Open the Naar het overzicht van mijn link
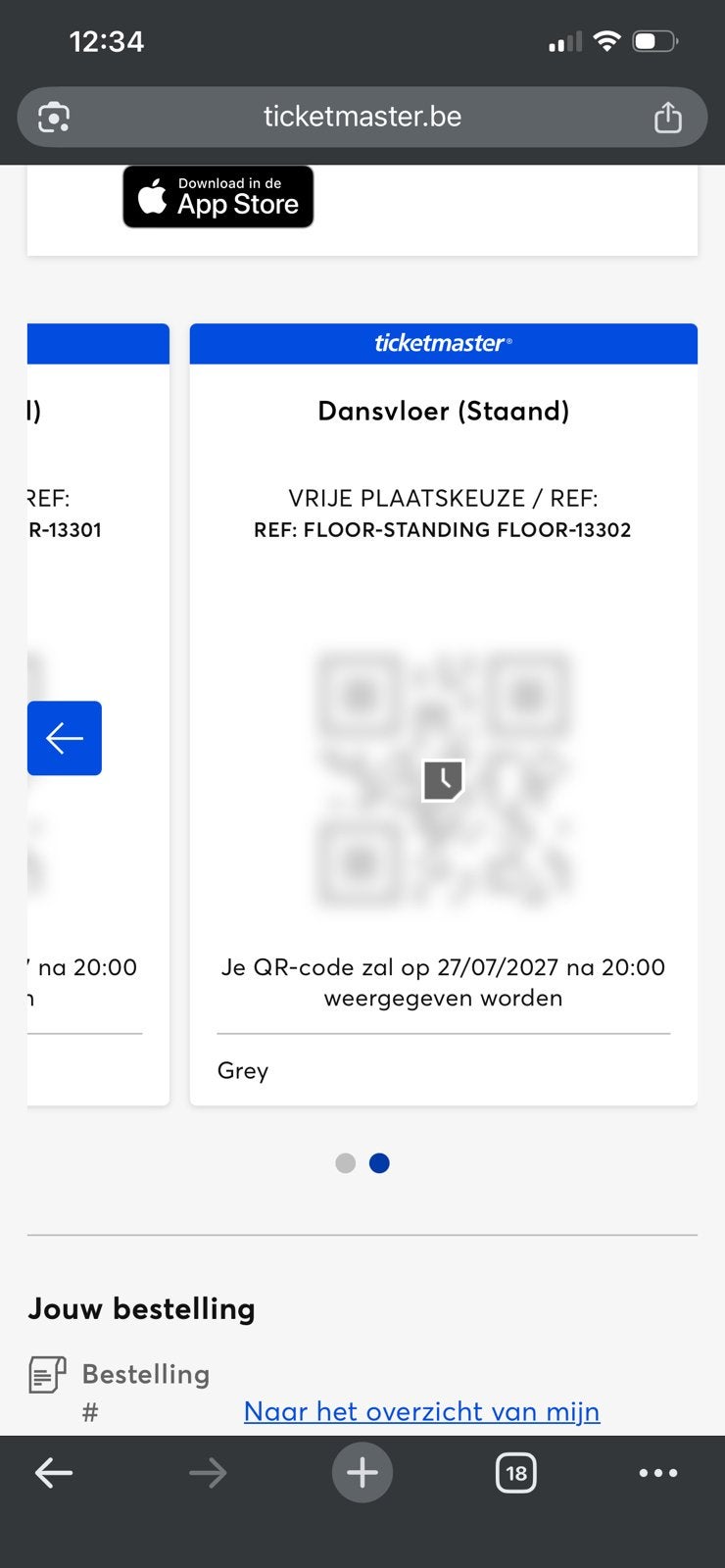The width and height of the screenshot is (725, 1568). tap(421, 1411)
